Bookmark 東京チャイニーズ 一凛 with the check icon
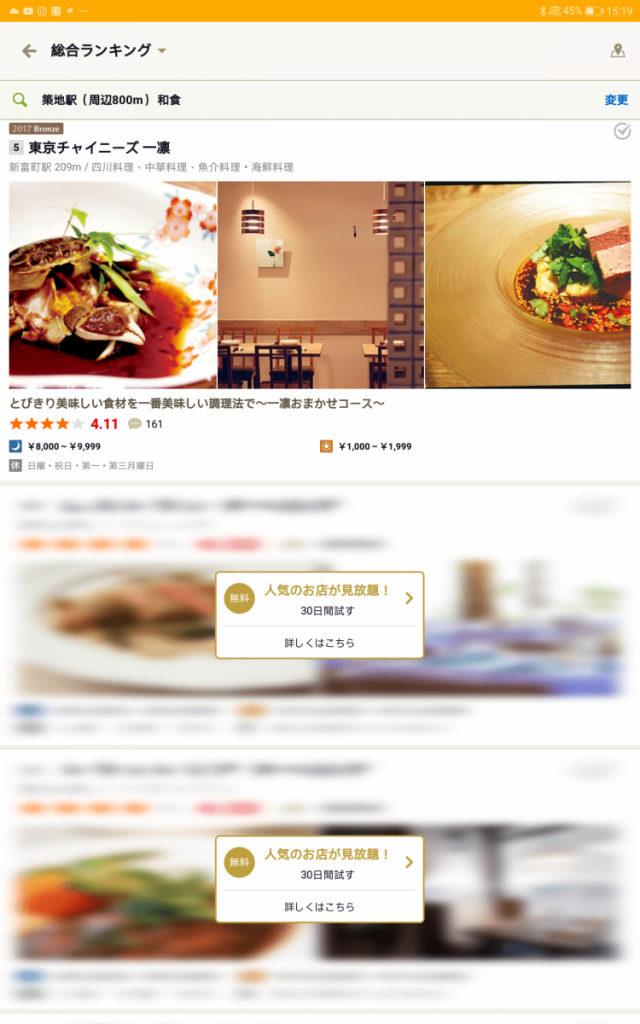 [x=622, y=132]
